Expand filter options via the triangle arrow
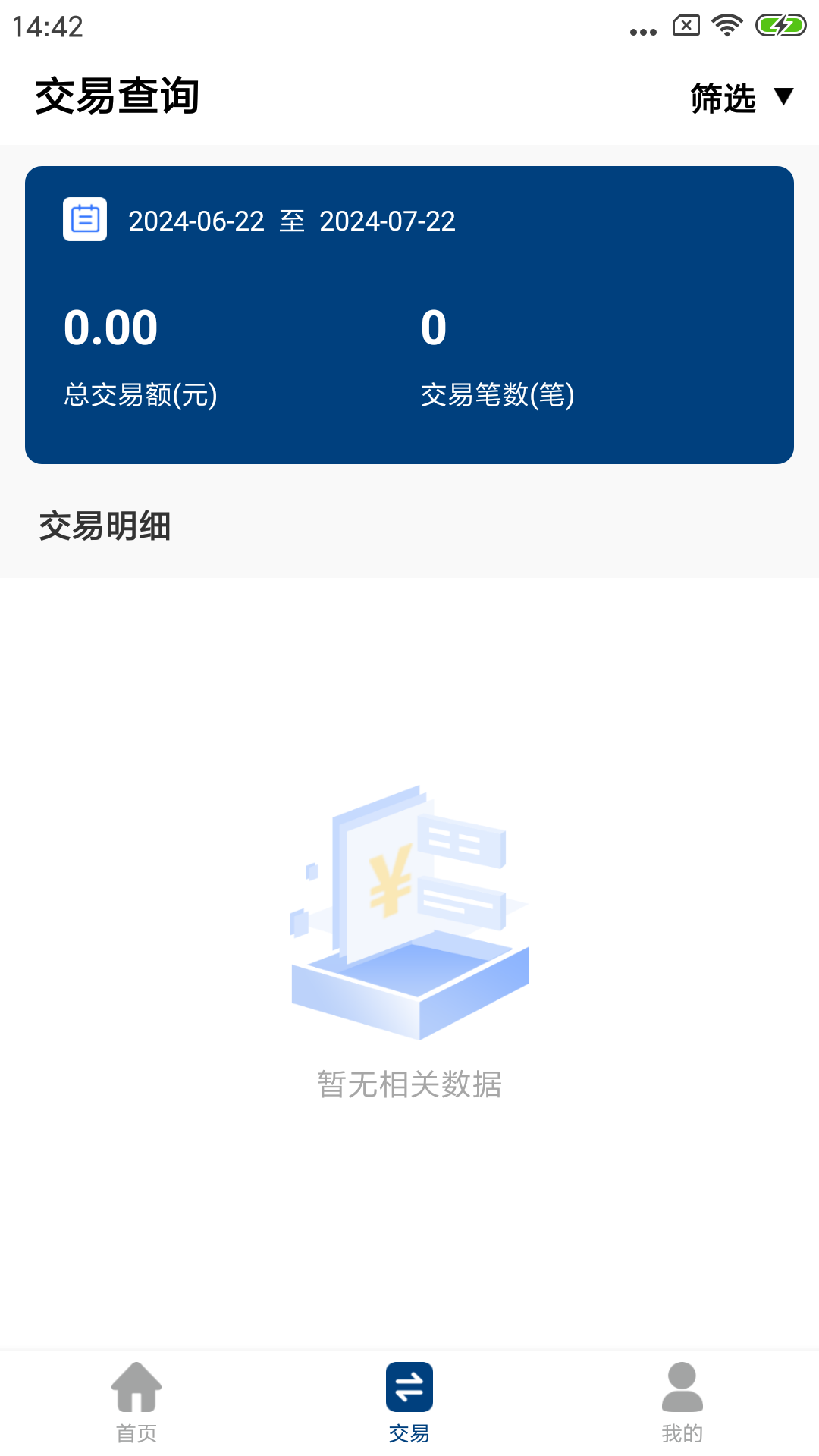The image size is (819, 1456). [x=783, y=97]
